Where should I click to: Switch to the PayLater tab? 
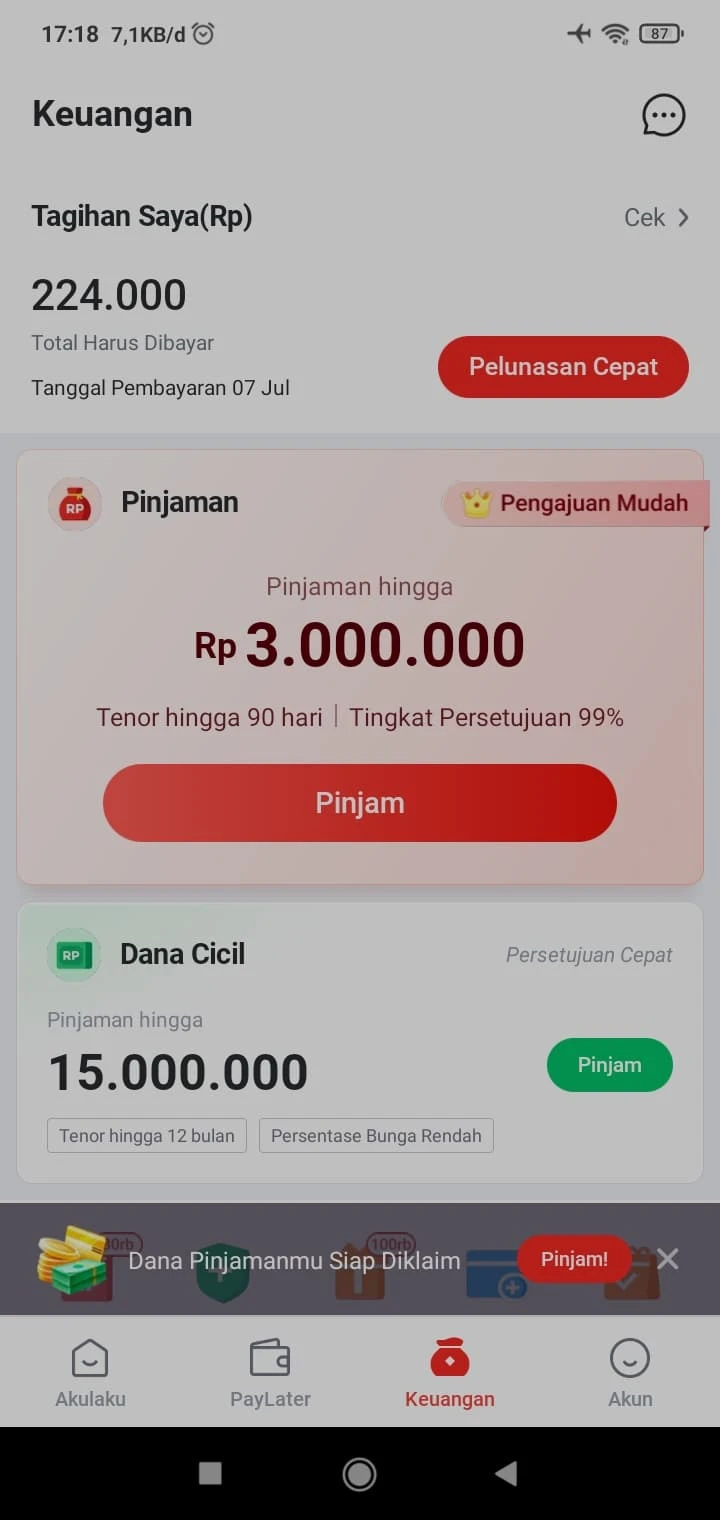click(270, 1373)
